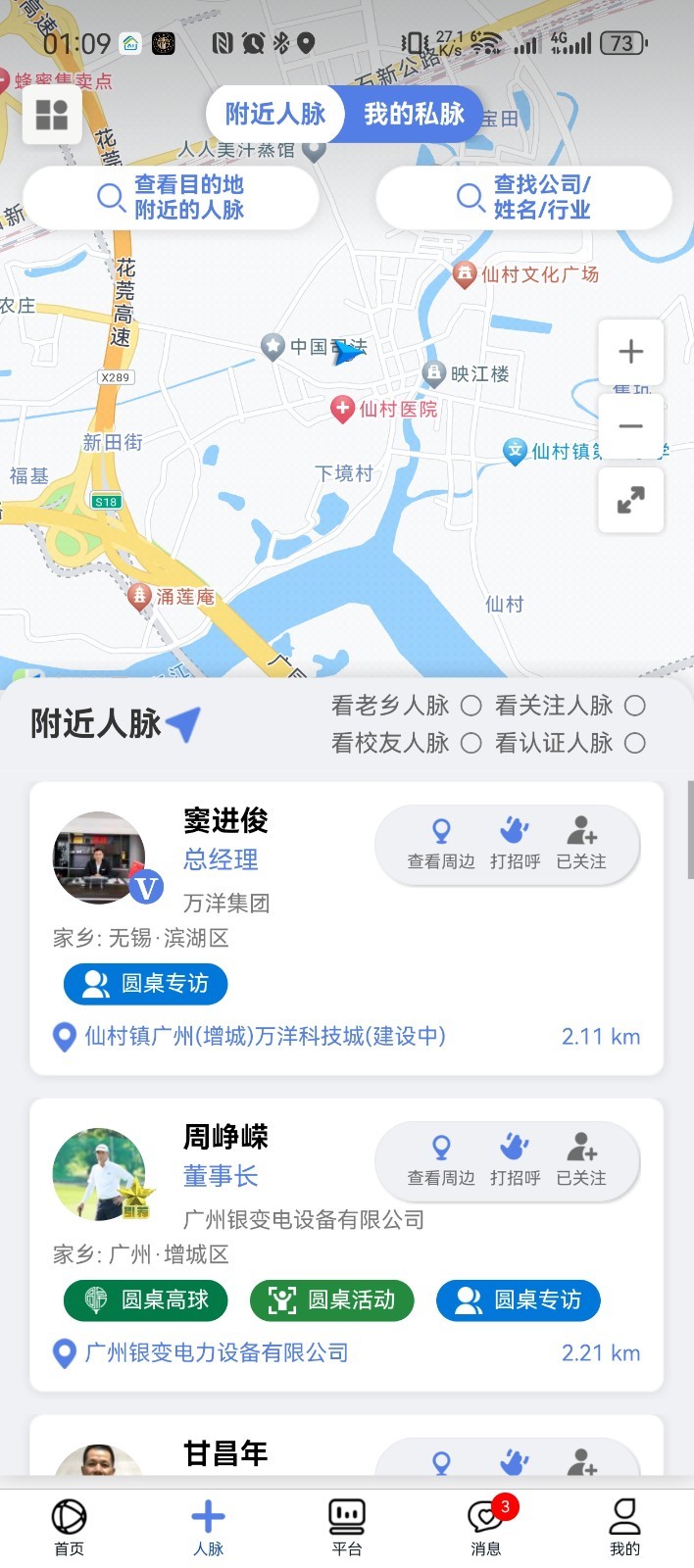
Task: Open 圆桌活动 chip for 周峥嵘
Action: point(331,1300)
